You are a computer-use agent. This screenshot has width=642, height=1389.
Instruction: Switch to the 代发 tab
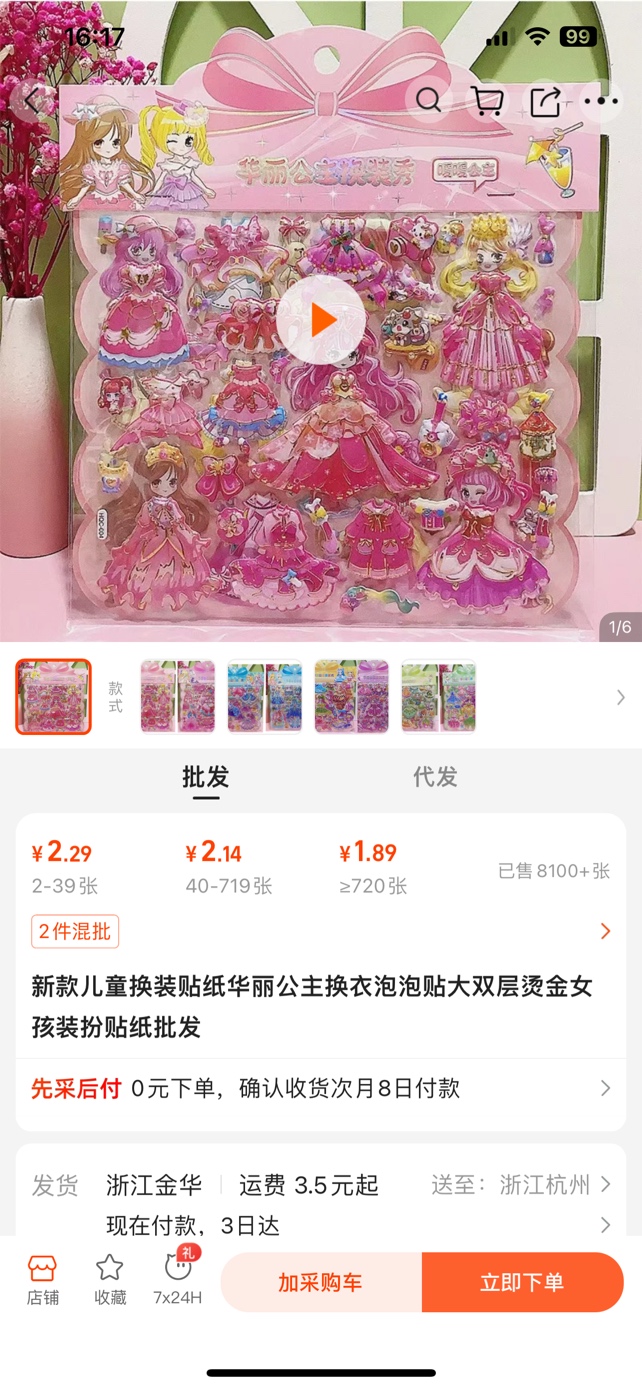coord(435,777)
